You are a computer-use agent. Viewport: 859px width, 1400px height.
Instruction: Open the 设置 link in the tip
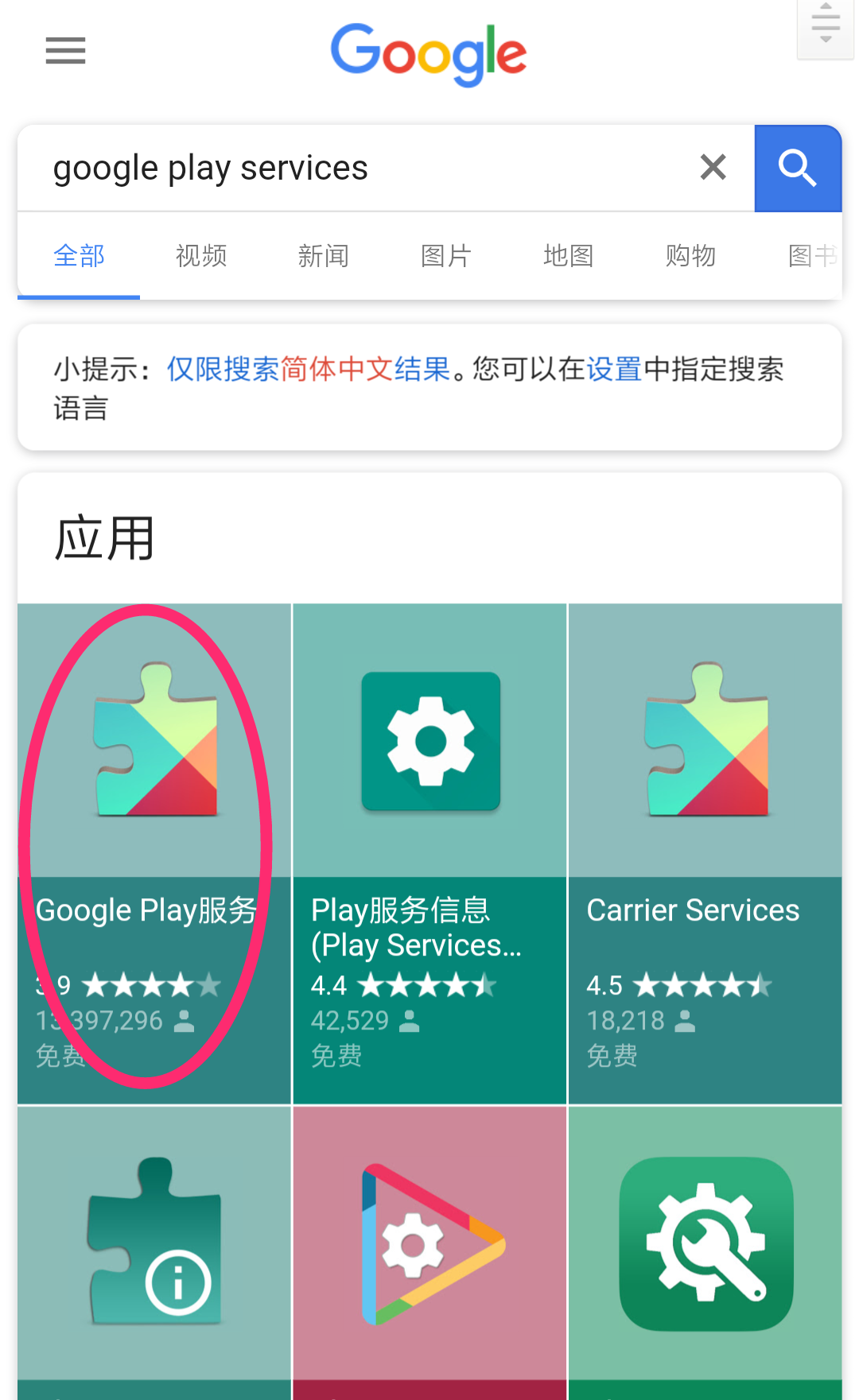(x=614, y=370)
